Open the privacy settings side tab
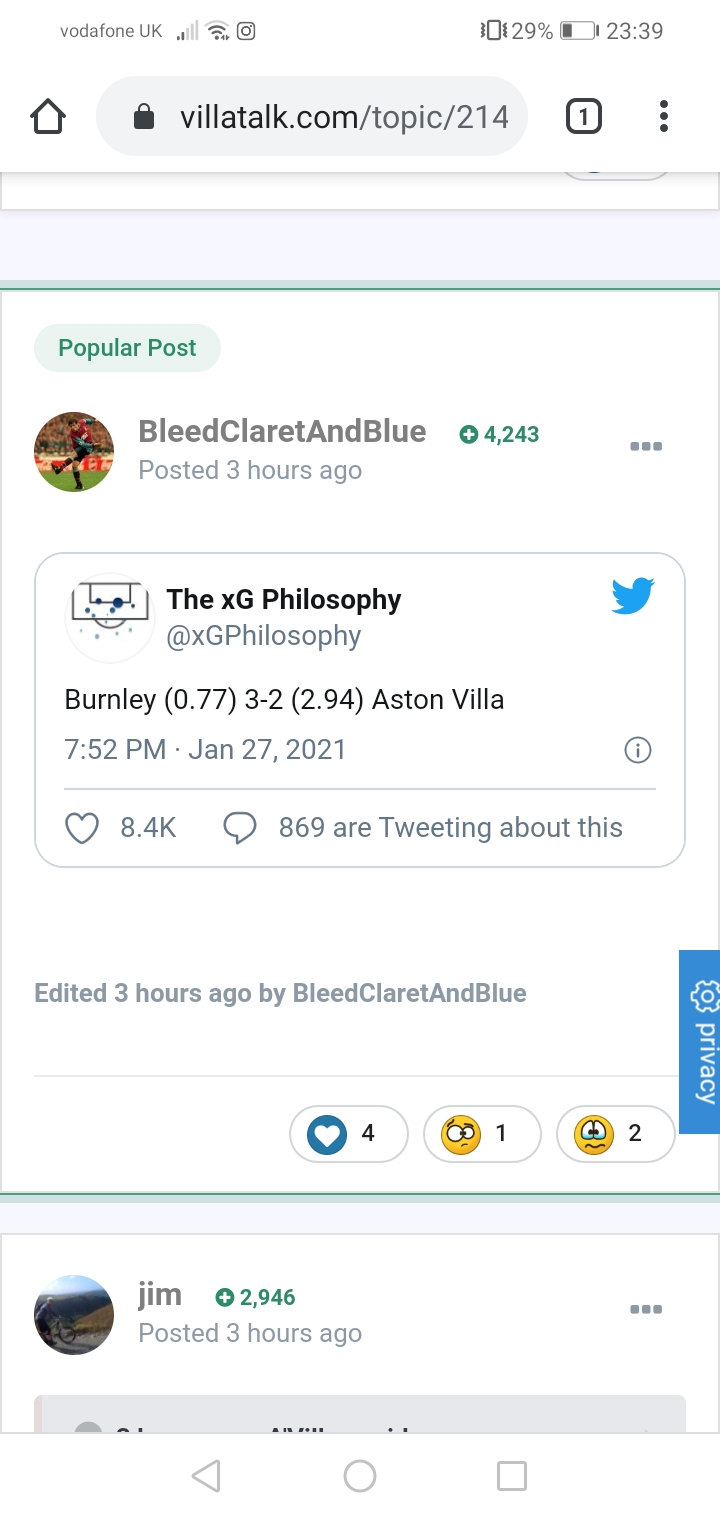 700,1041
